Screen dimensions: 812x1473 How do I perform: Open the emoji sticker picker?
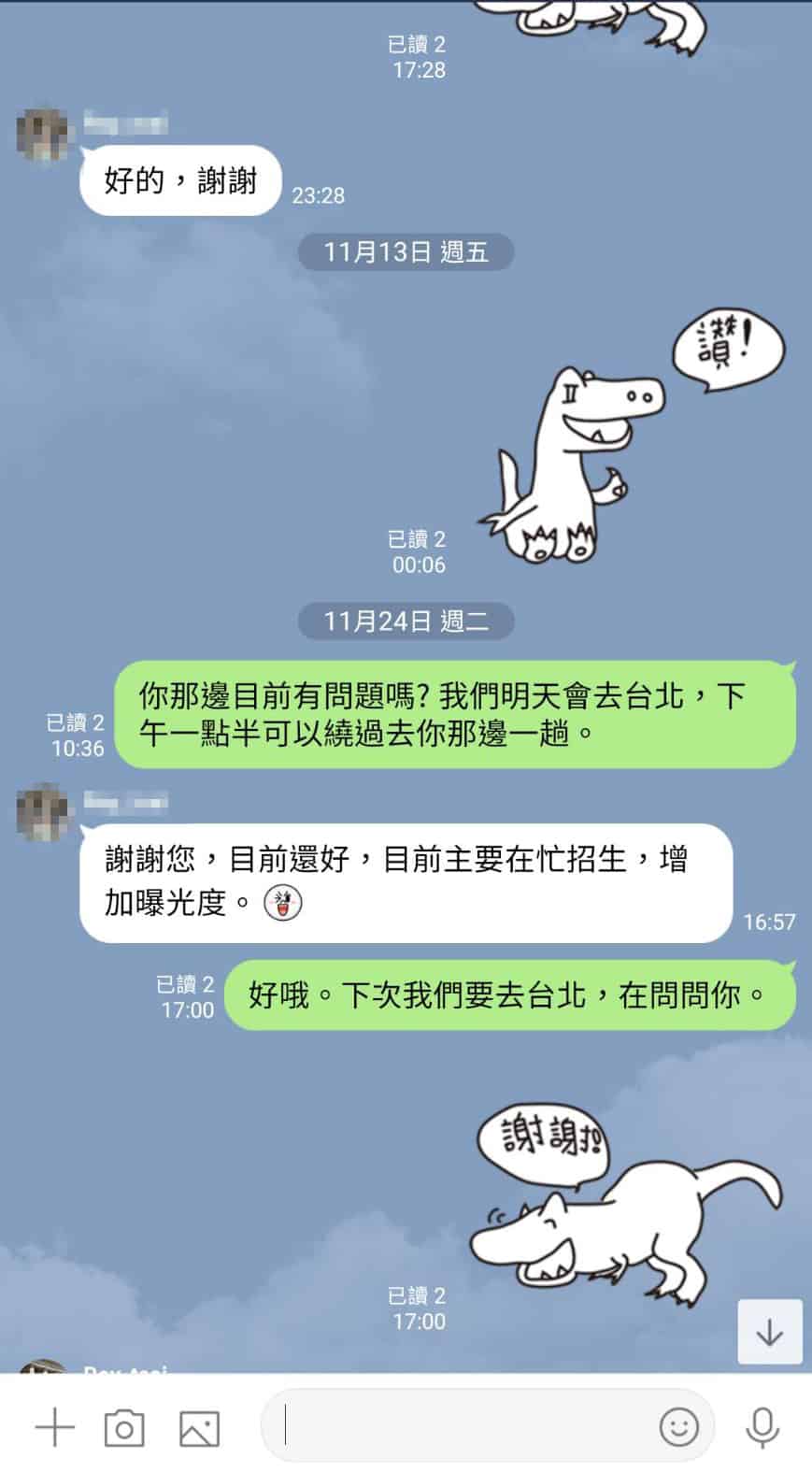[679, 1426]
